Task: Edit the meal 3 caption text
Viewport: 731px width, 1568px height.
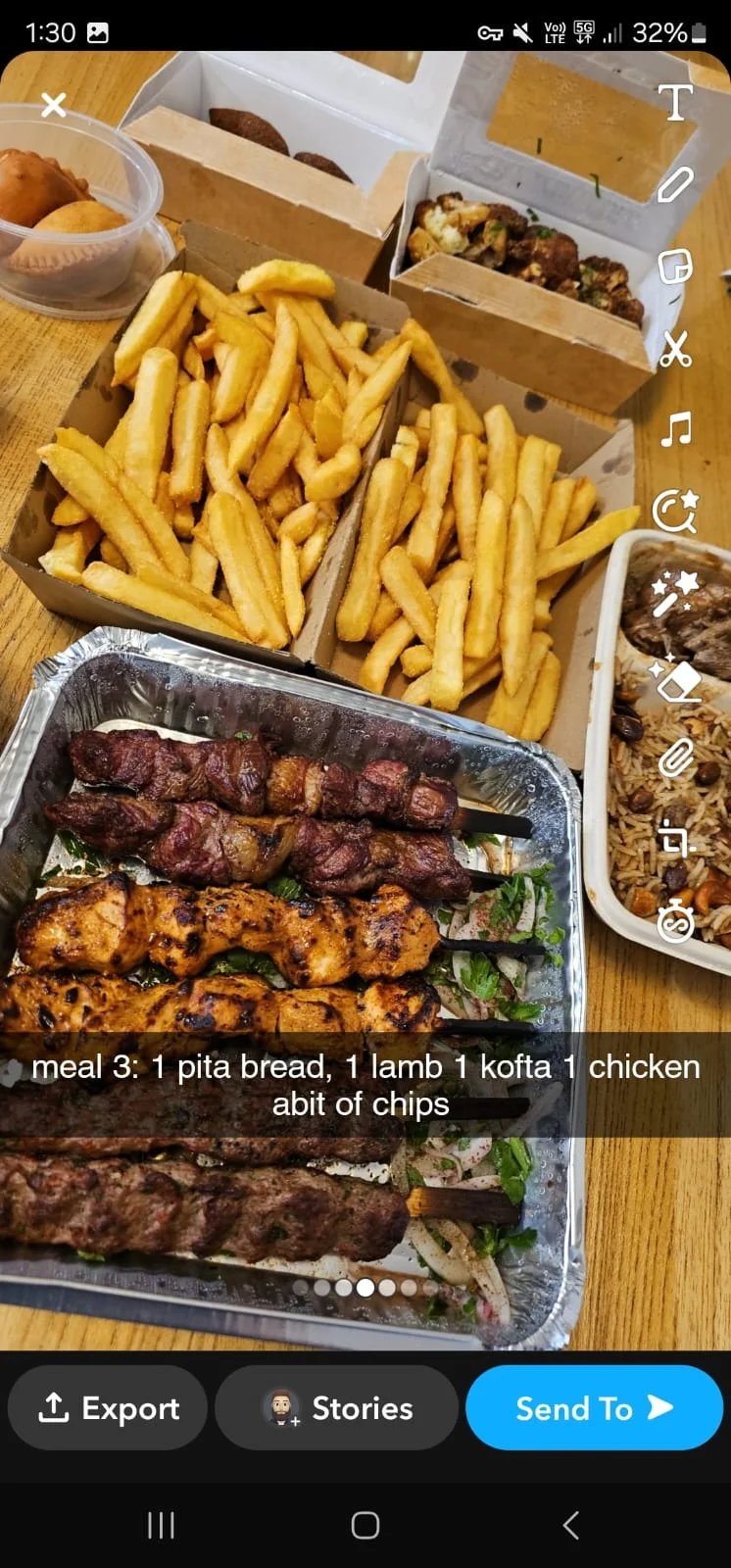Action: click(365, 1085)
